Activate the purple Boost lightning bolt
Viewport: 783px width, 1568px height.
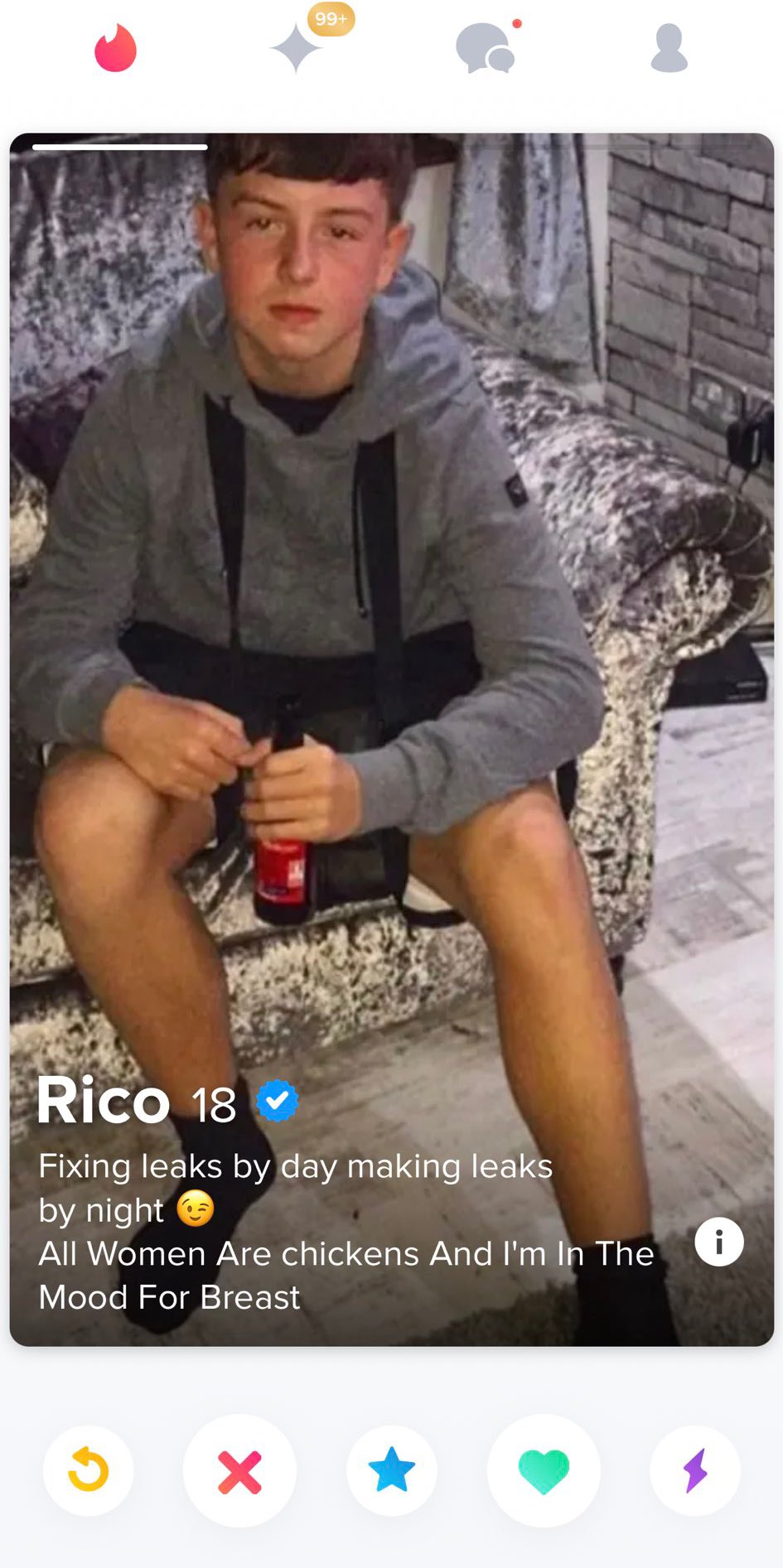tap(695, 1470)
